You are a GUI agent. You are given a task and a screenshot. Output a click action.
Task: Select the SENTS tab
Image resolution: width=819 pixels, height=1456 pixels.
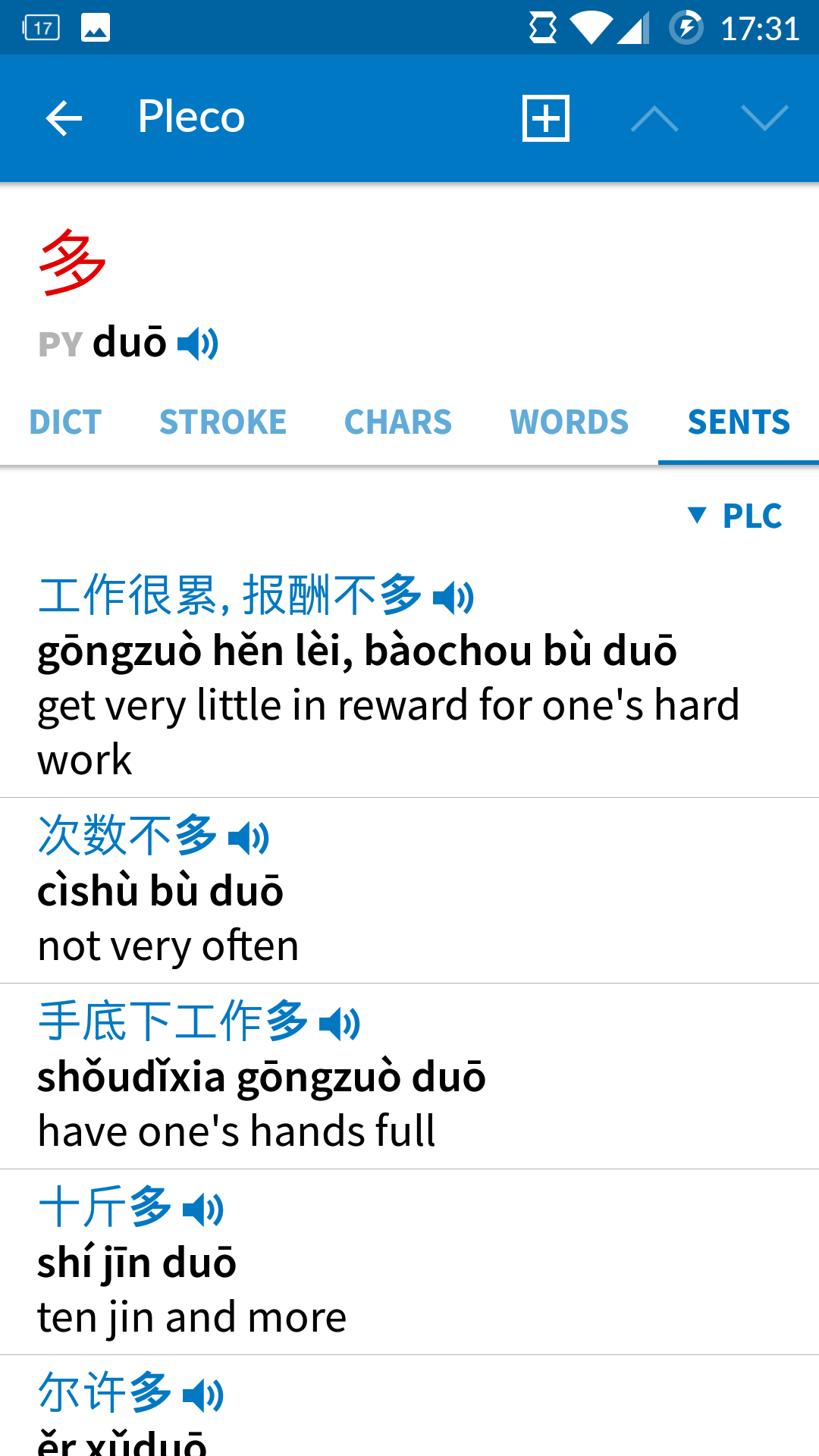(x=739, y=422)
